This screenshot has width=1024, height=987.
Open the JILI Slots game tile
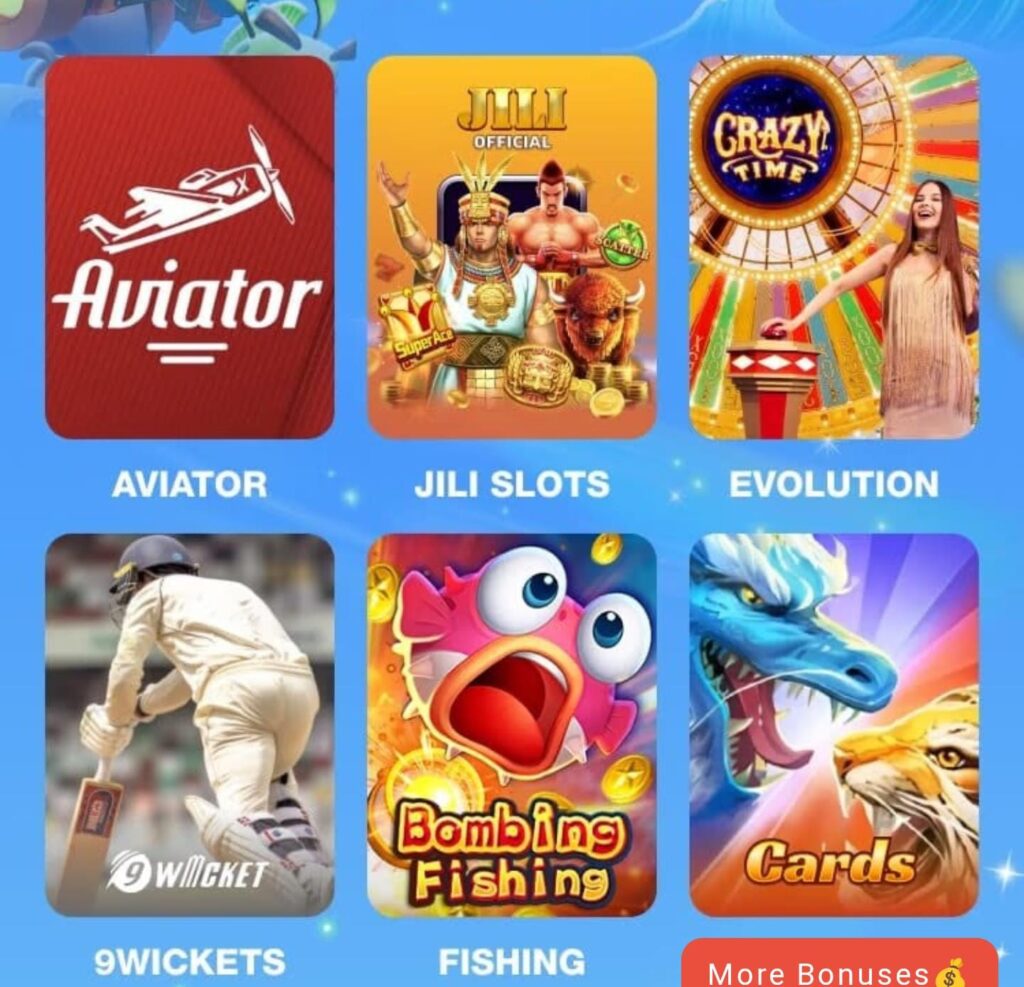511,247
